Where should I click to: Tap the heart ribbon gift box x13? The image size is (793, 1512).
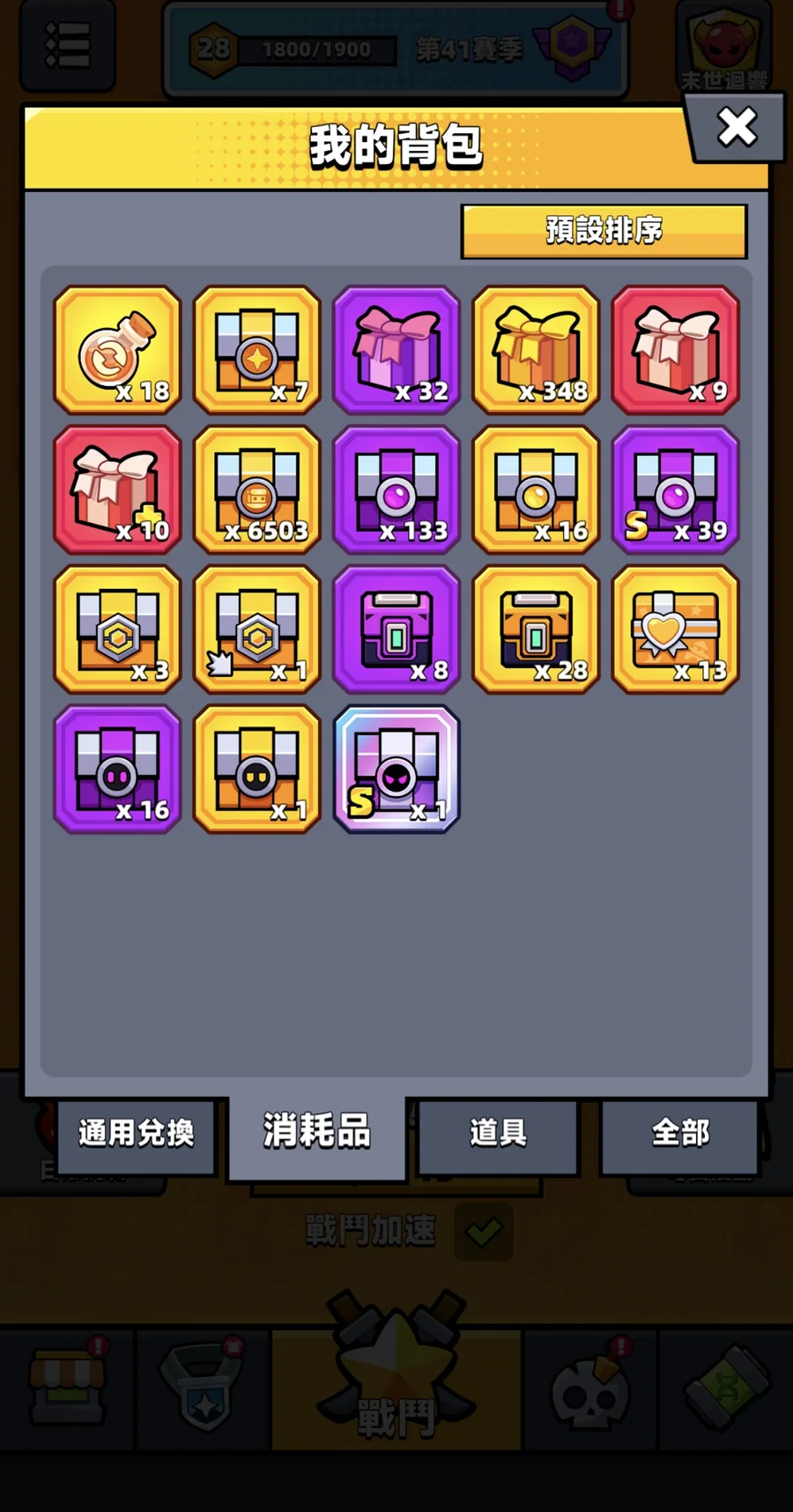[x=676, y=629]
